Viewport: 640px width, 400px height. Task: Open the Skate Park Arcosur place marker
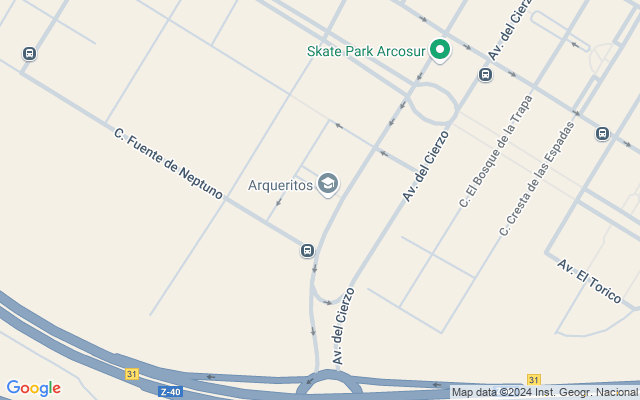point(438,49)
